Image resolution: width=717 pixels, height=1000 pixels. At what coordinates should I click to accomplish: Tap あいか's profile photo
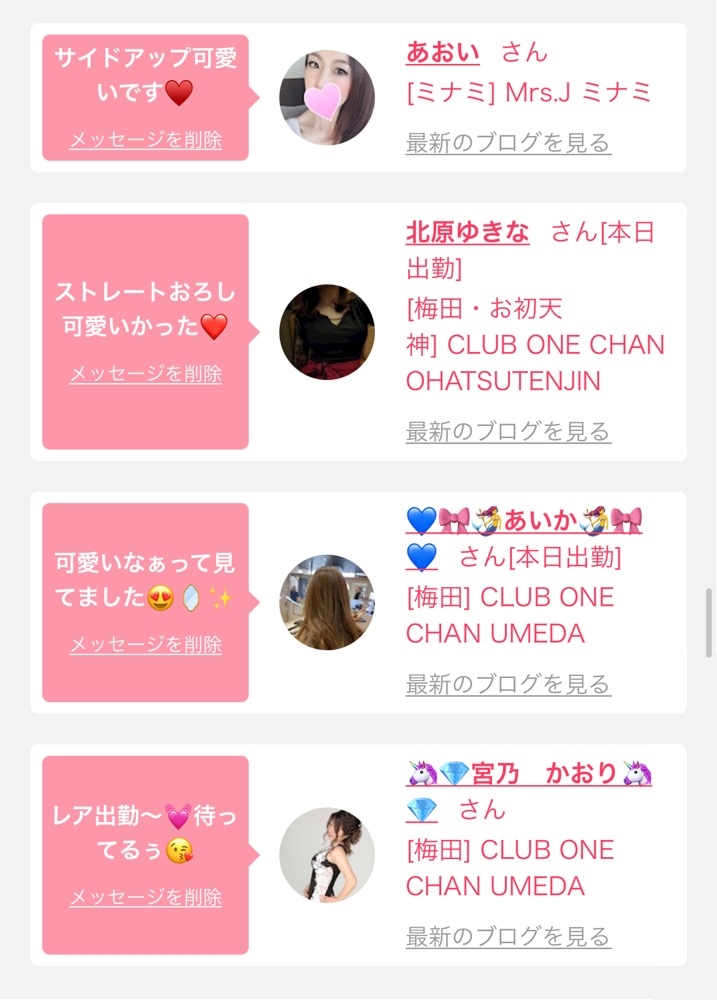[x=327, y=602]
